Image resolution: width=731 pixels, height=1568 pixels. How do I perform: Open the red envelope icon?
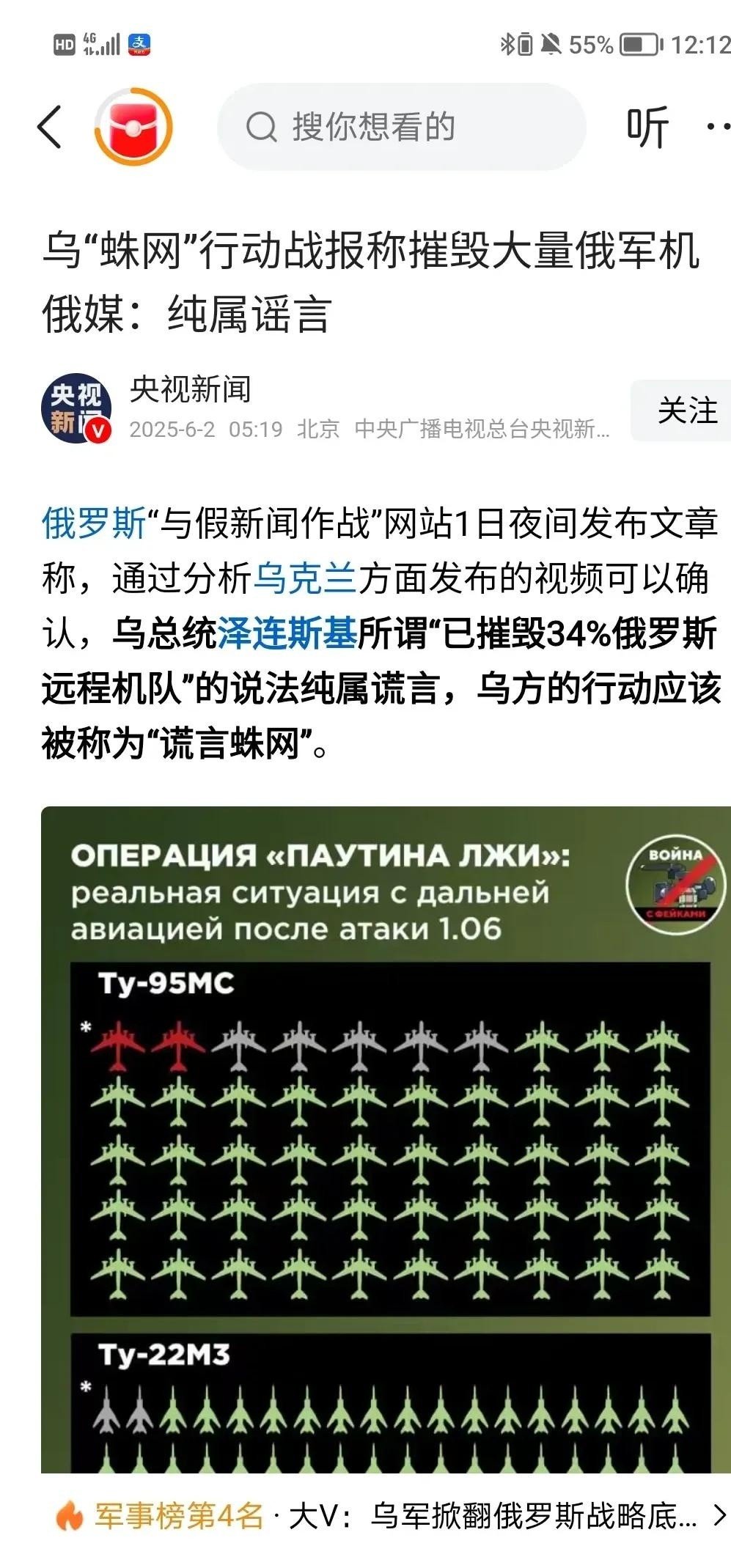tap(133, 127)
